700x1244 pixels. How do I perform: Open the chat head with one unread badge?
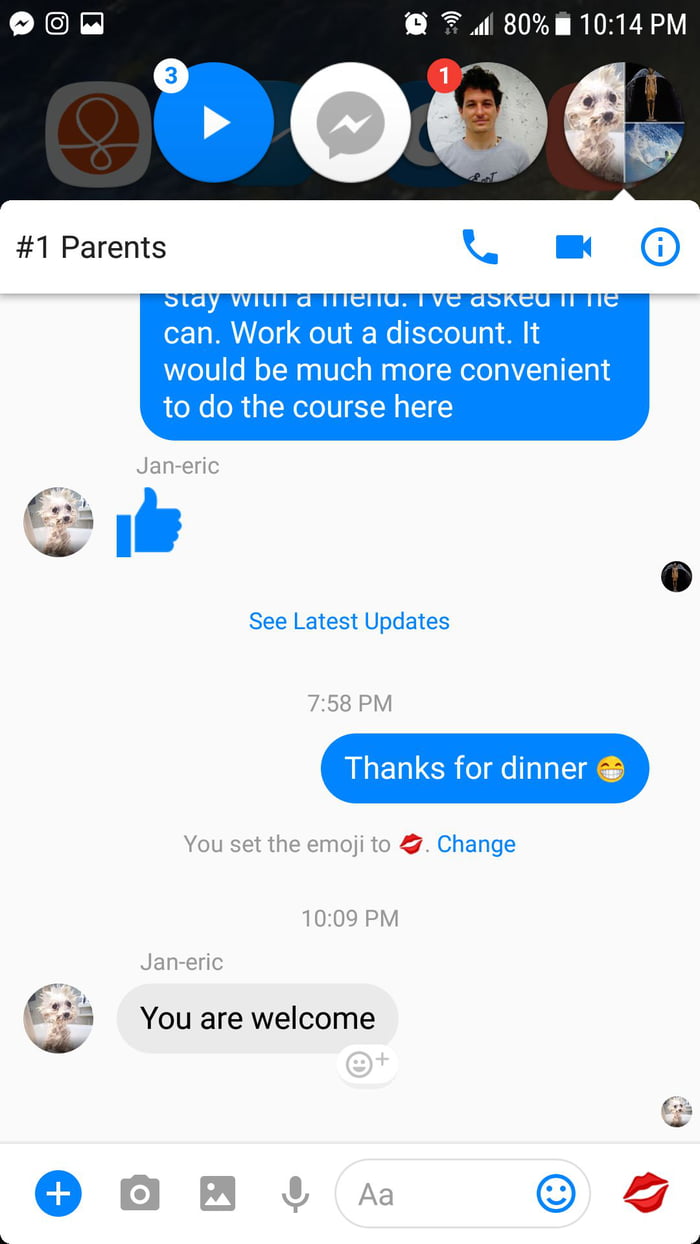point(487,122)
